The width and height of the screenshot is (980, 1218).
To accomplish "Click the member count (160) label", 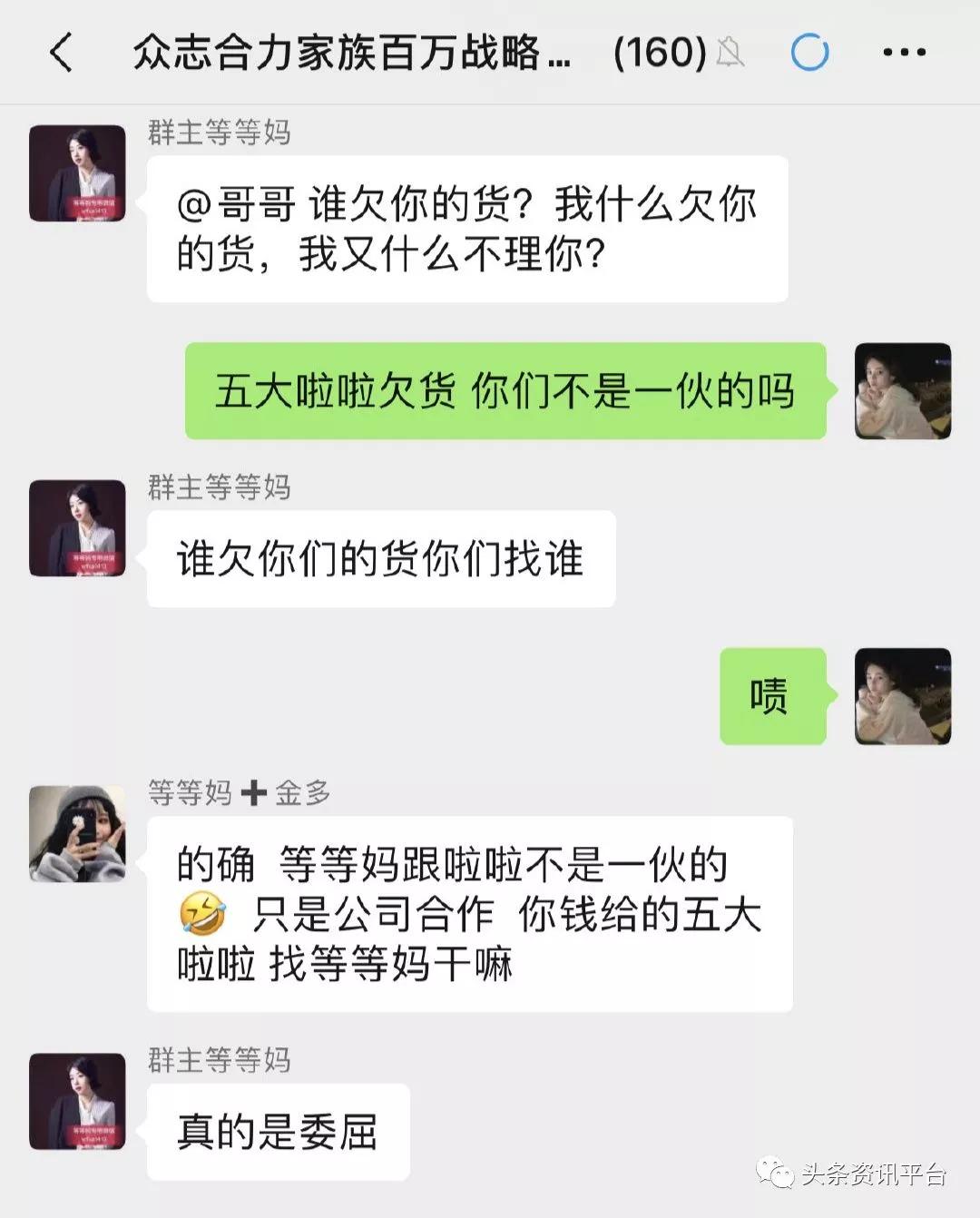I will point(661,54).
